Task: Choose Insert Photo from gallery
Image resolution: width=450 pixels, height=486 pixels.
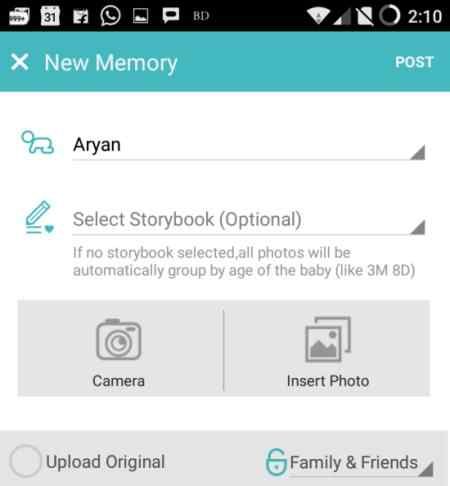Action: [x=327, y=348]
